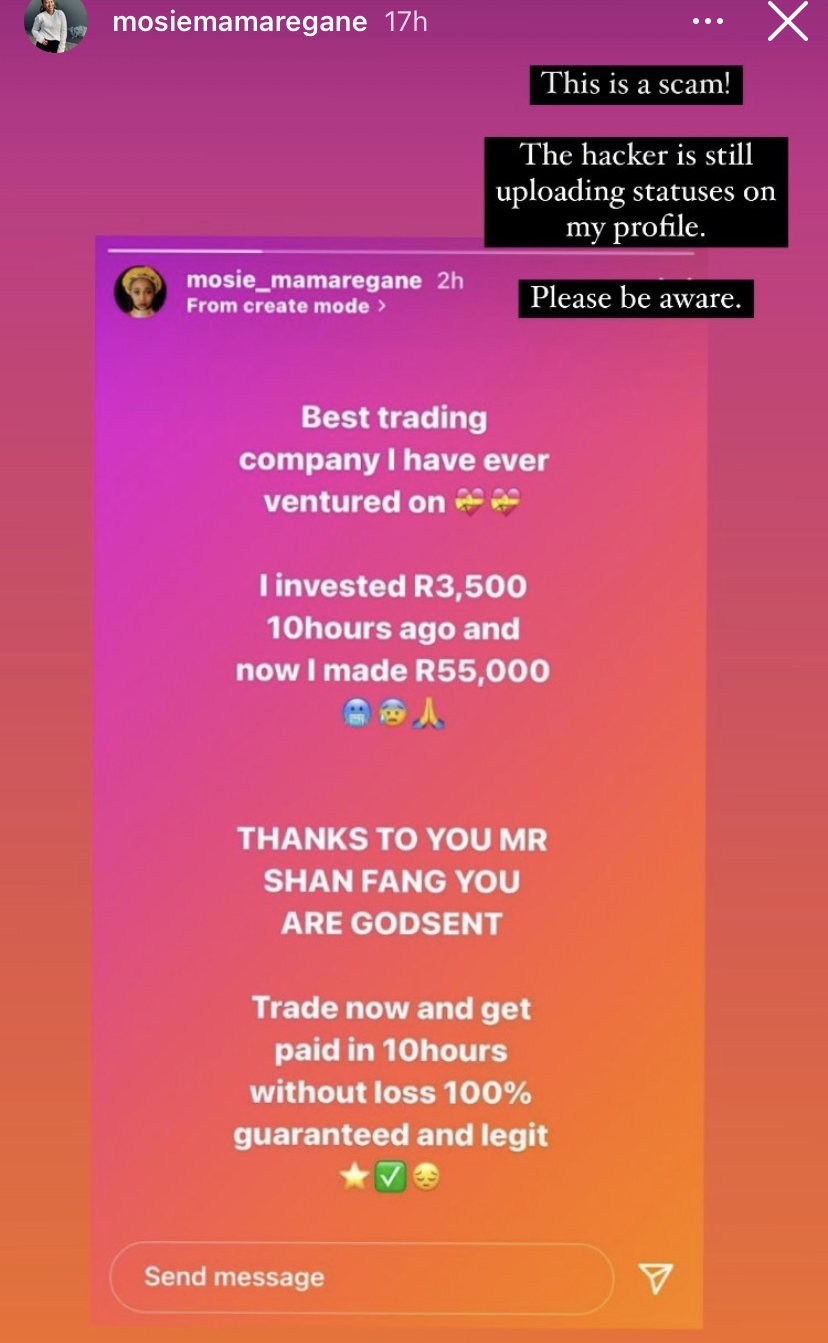This screenshot has height=1343, width=828.
Task: Open mosiemamaregane's profile from the username
Action: tap(240, 21)
